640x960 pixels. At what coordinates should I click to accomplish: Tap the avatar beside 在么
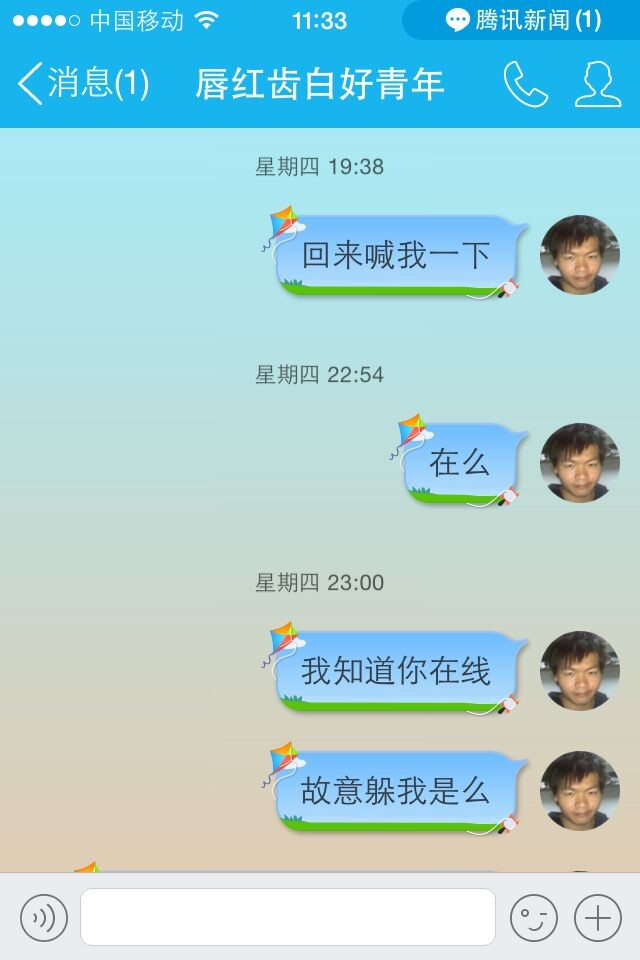[x=579, y=463]
